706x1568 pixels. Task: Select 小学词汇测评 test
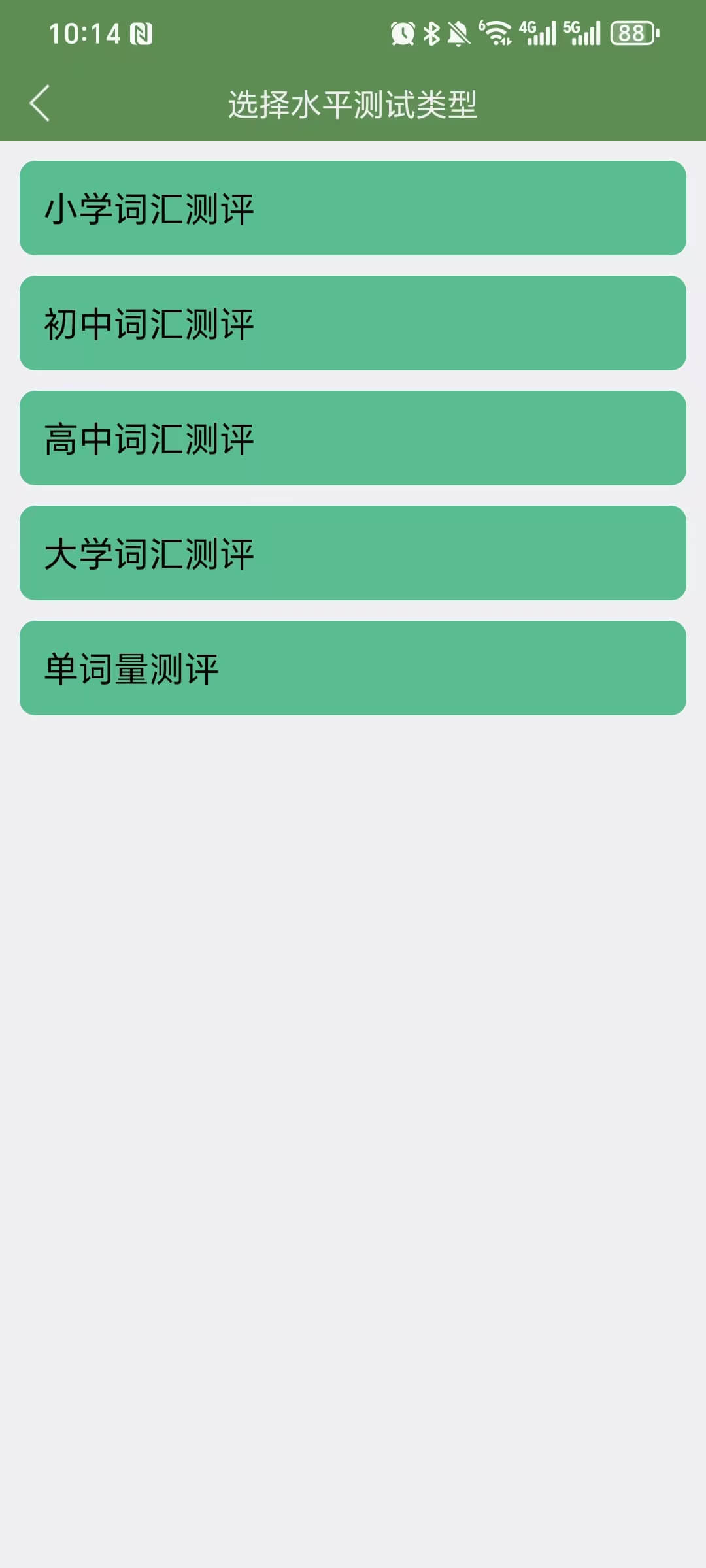pos(353,208)
